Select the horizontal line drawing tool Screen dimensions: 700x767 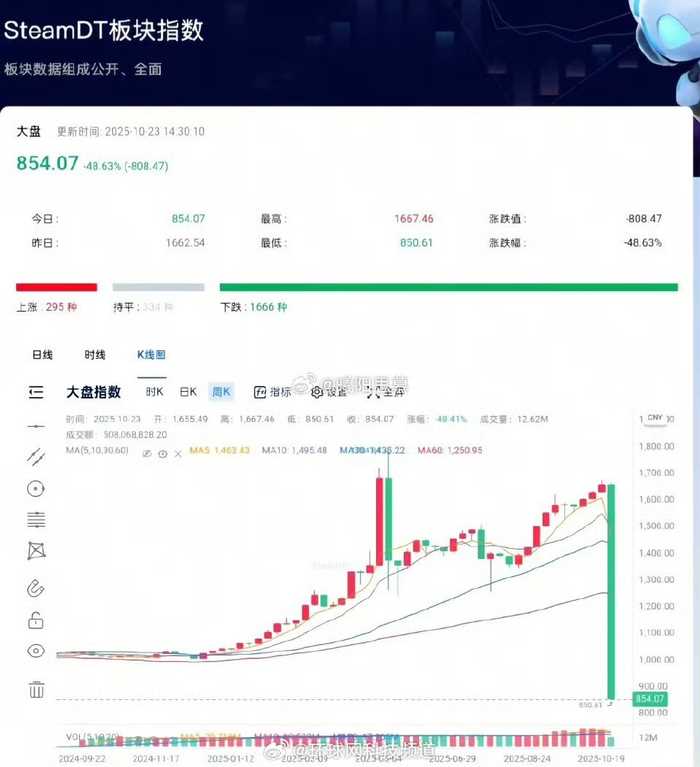click(x=37, y=426)
